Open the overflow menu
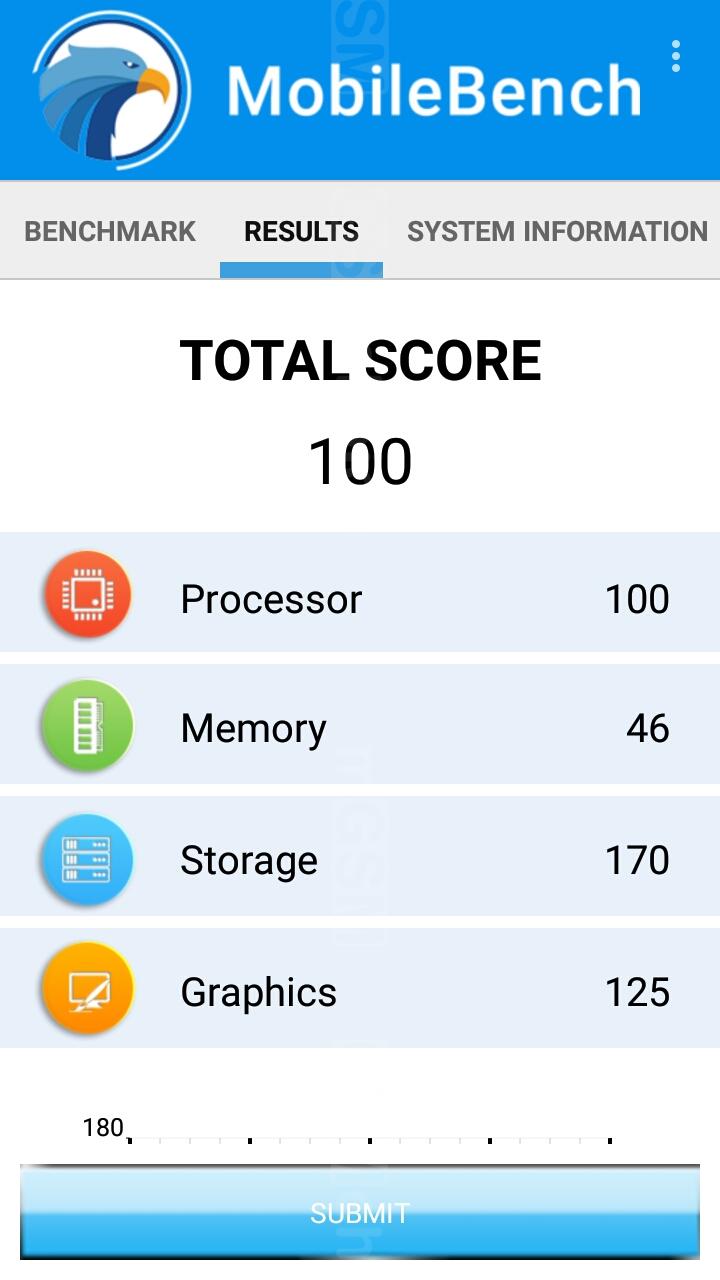Viewport: 720px width, 1280px height. [x=676, y=57]
